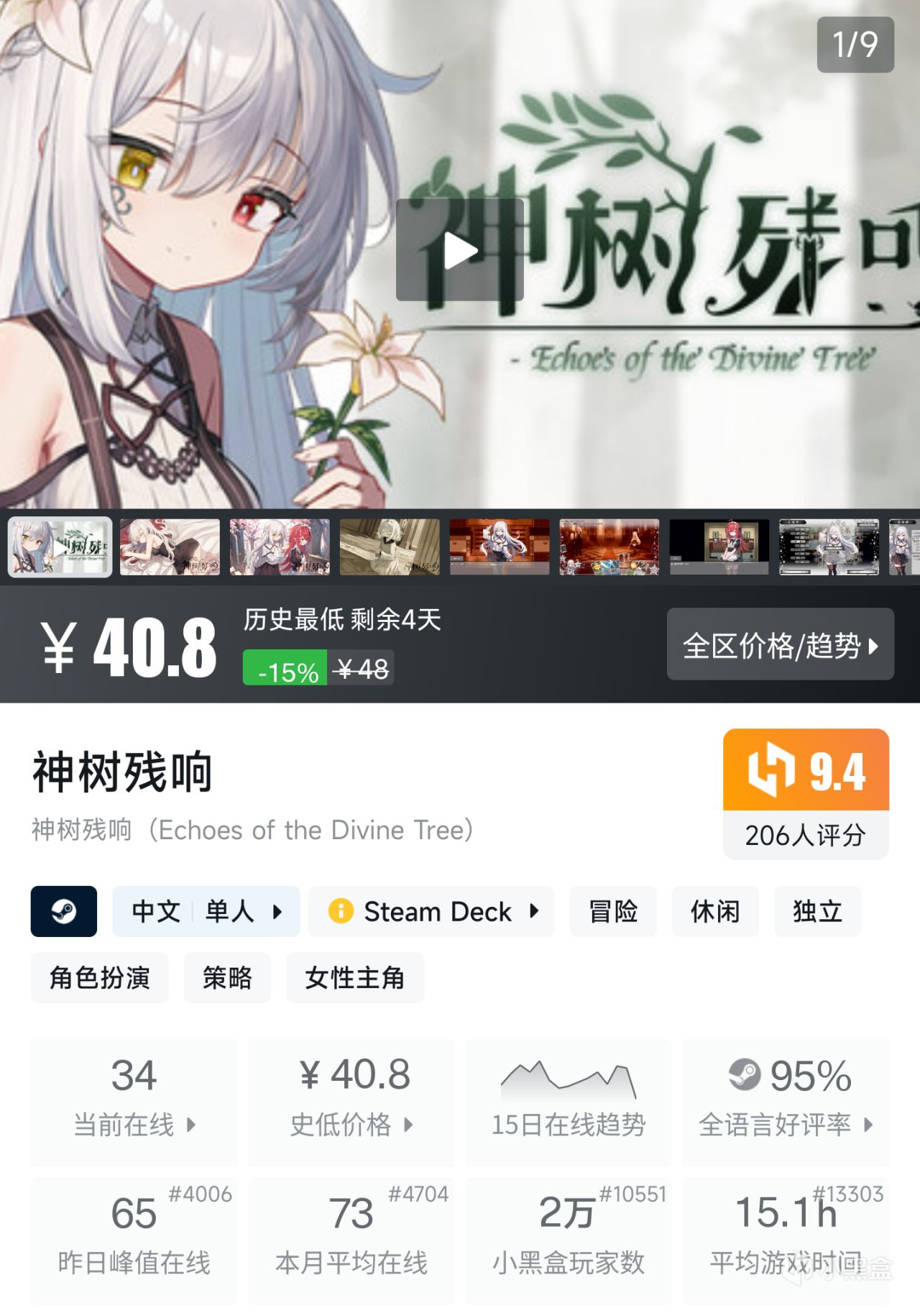Select the 休闲 tag
This screenshot has height=1316, width=920.
coord(715,911)
